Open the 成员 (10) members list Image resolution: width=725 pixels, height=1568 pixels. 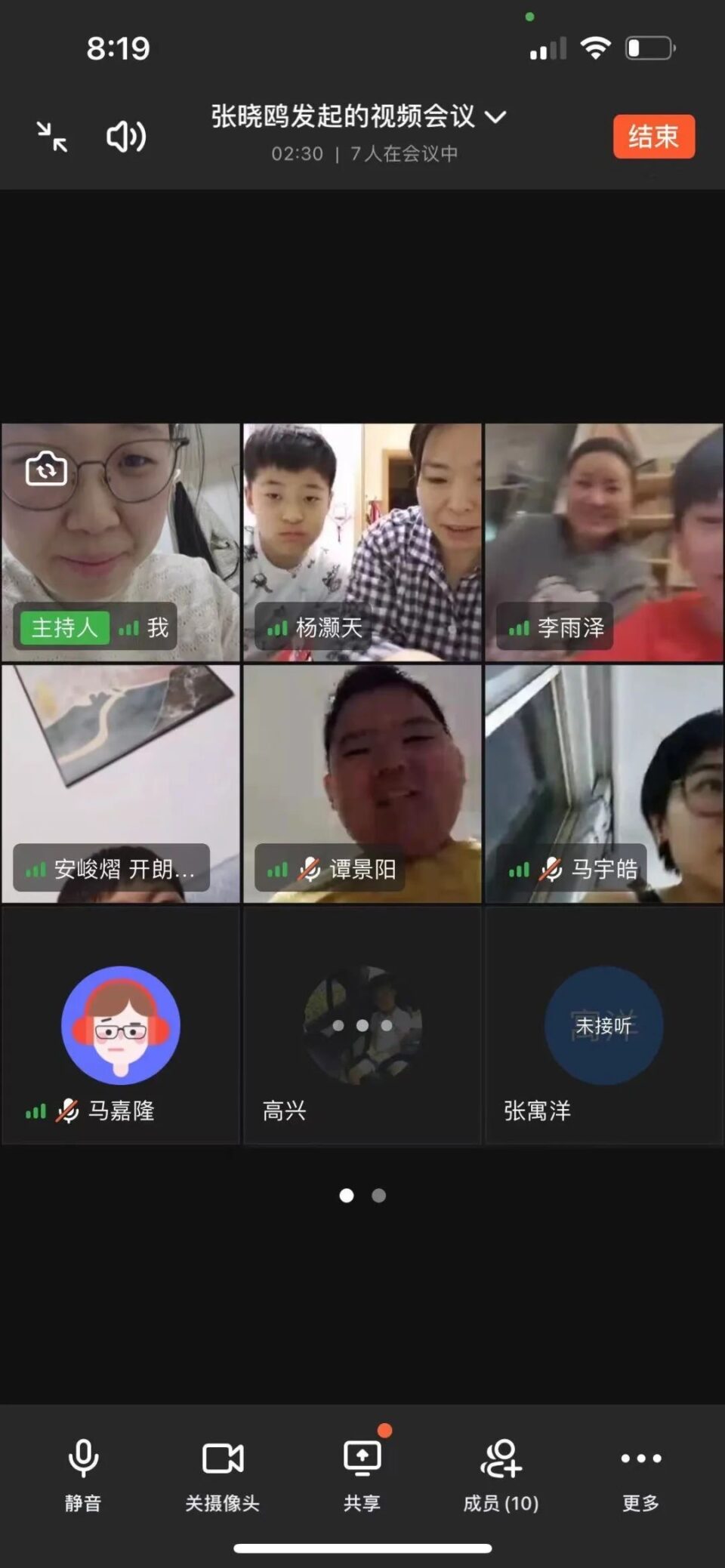coord(501,1472)
